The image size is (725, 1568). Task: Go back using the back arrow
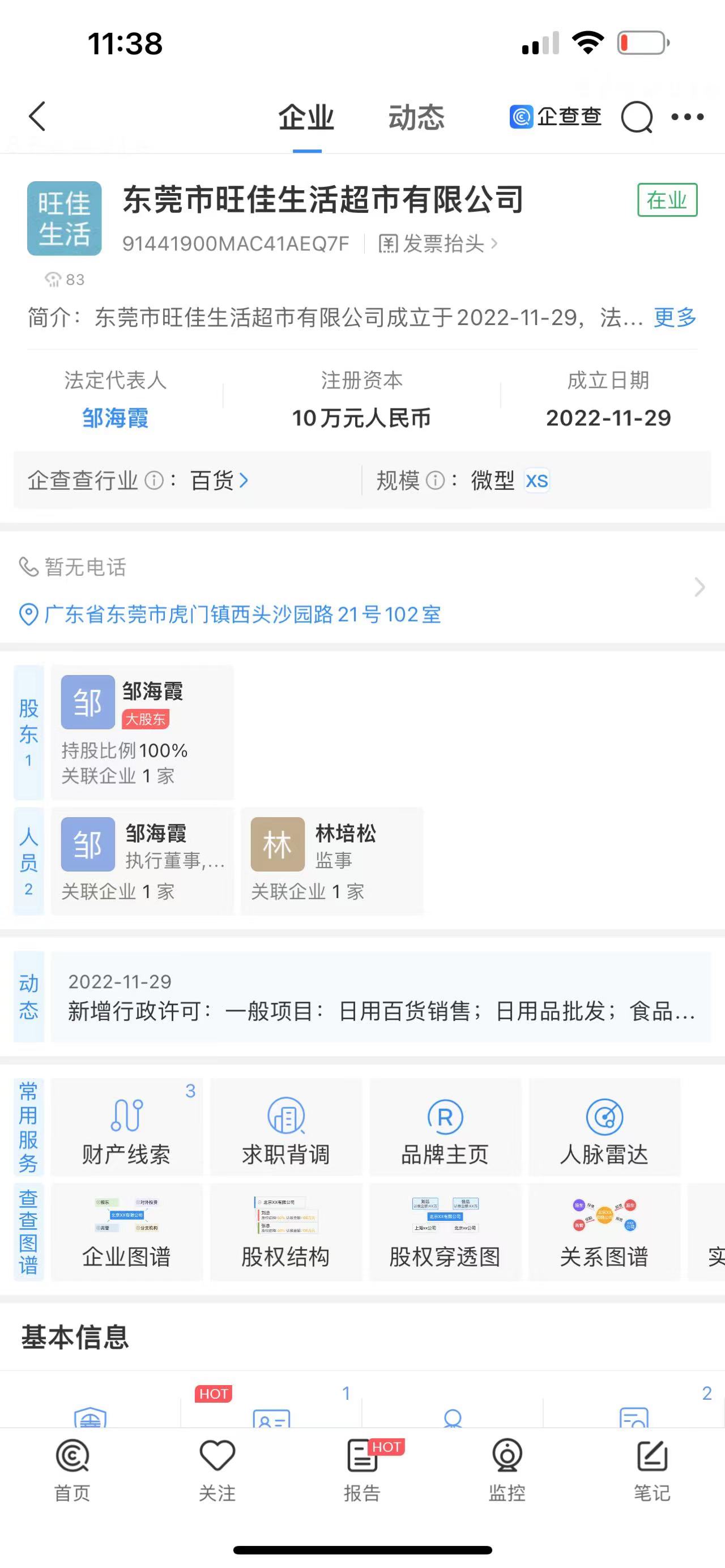[37, 116]
